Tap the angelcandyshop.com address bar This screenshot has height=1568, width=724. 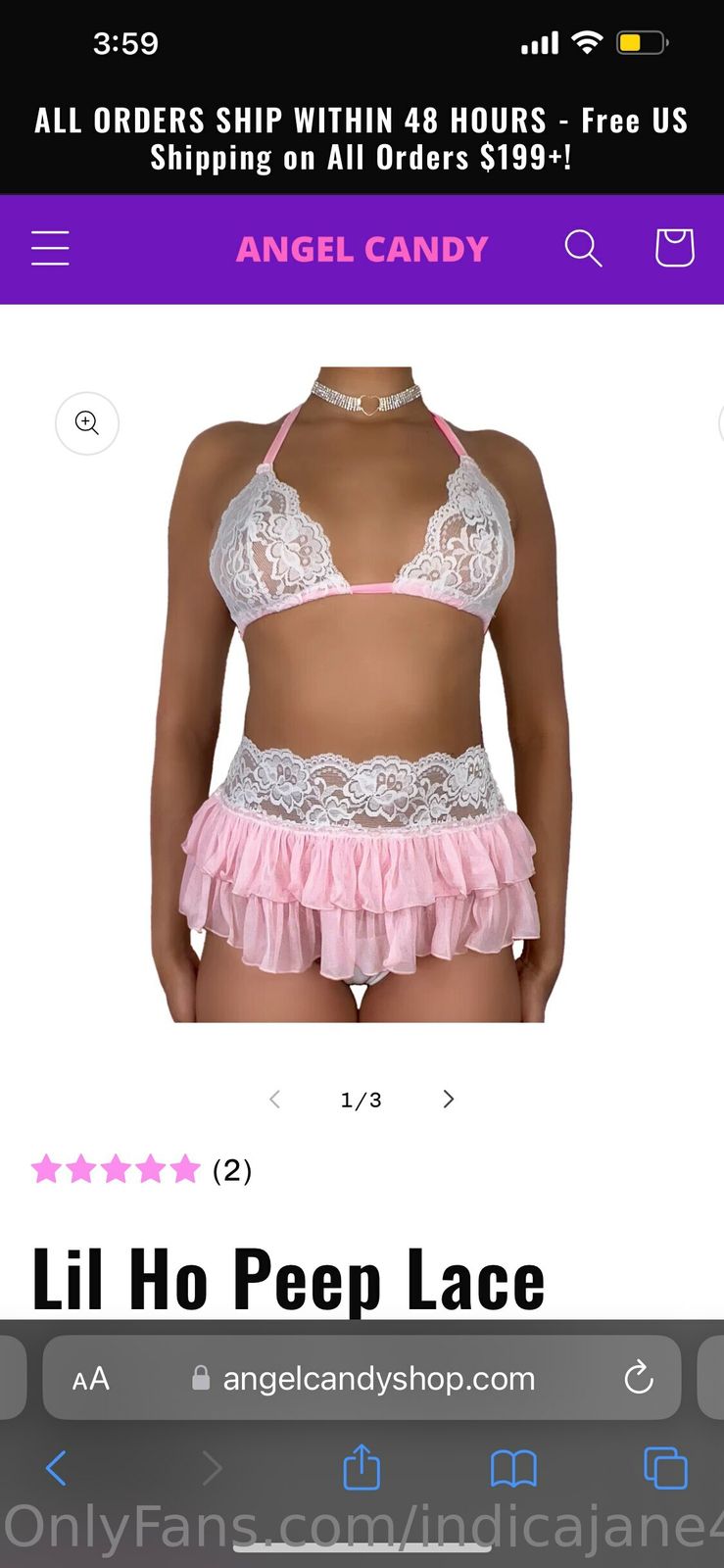377,1379
